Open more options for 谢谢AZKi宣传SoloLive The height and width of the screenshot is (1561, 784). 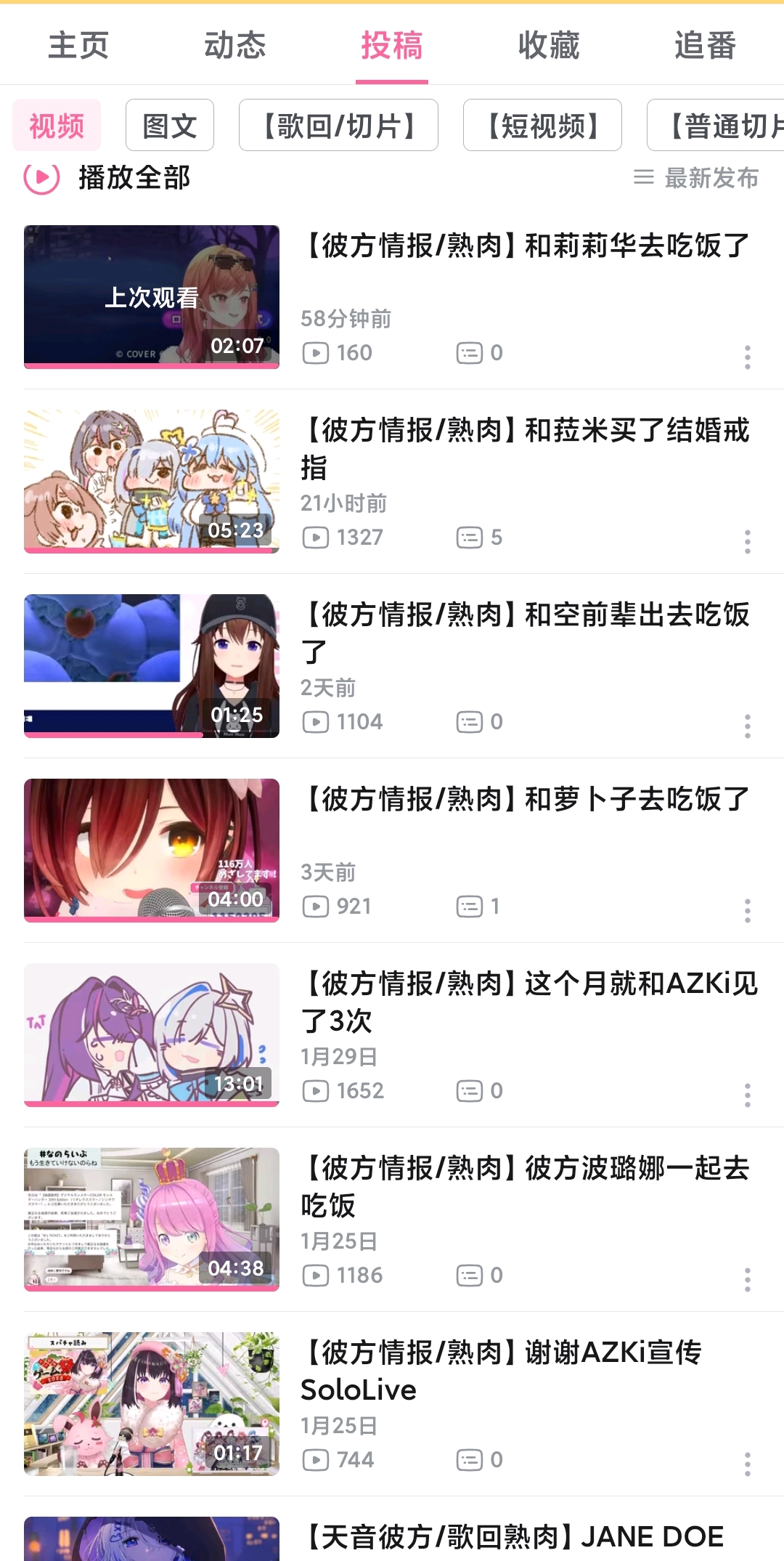pos(747,1464)
